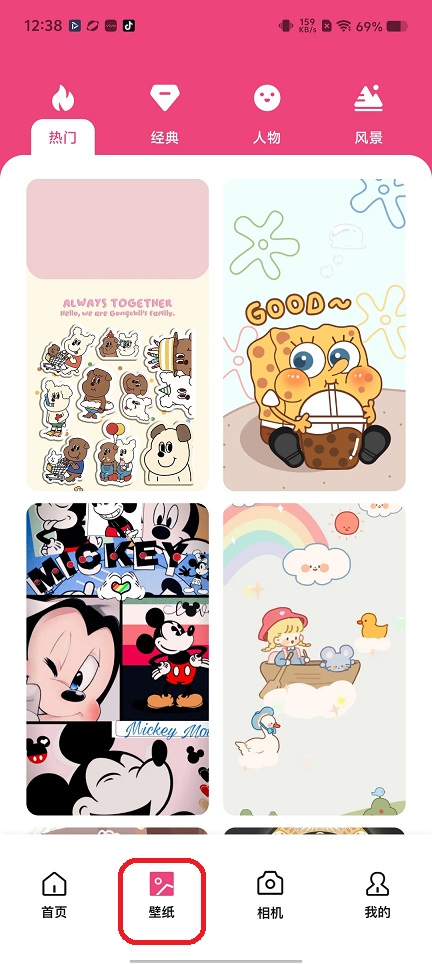This screenshot has width=432, height=964.
Task: Go to the 首页 home tab
Action: (x=54, y=895)
